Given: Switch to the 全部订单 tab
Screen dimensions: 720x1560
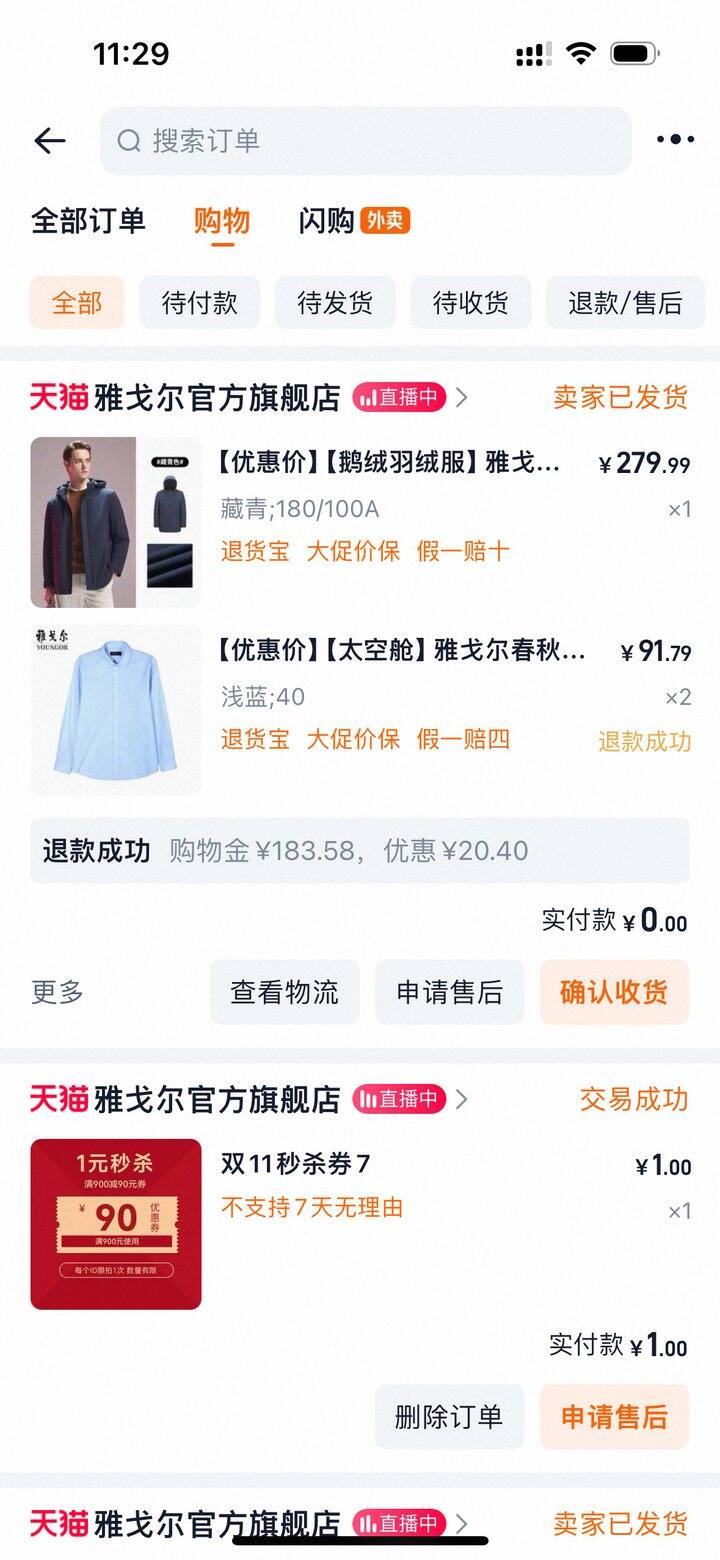Looking at the screenshot, I should [88, 221].
